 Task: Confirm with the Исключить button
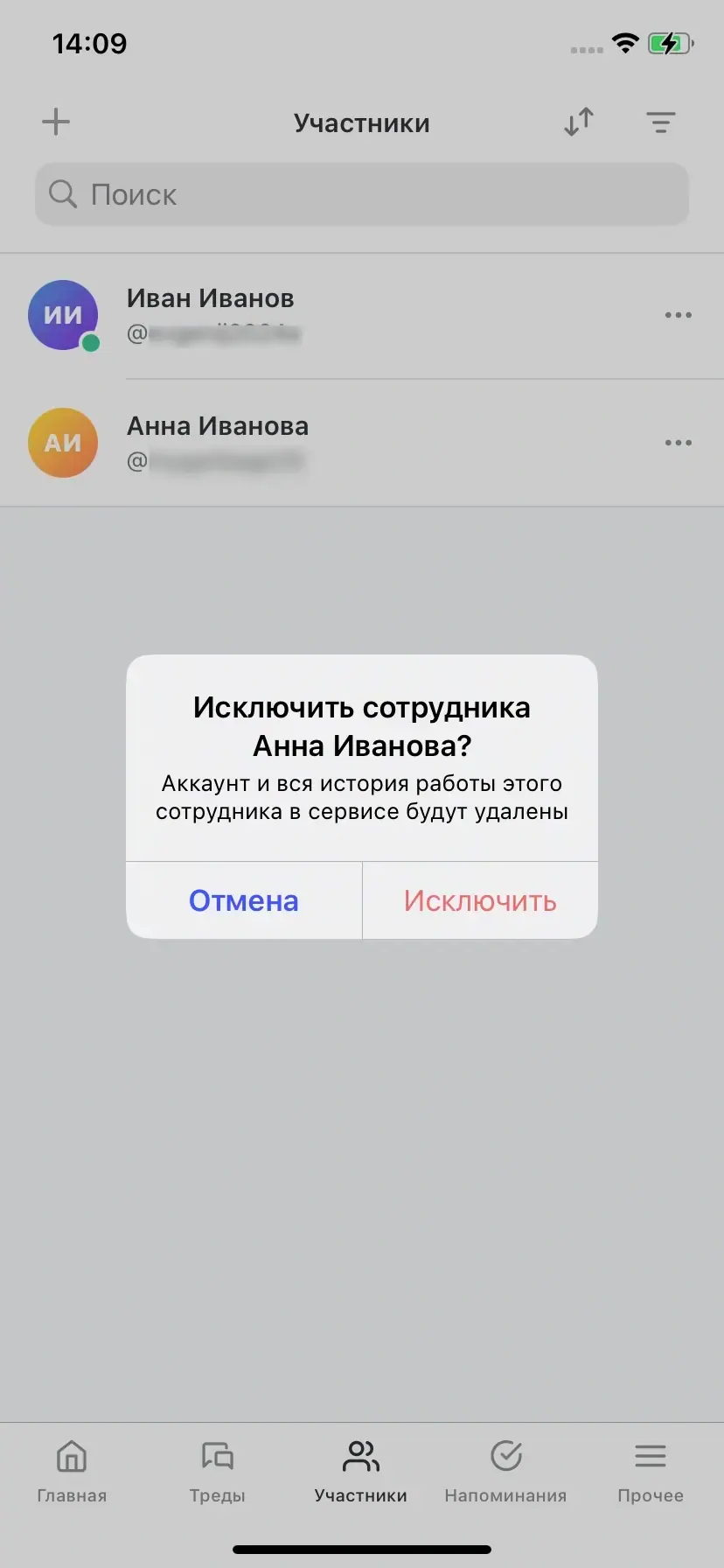pos(479,900)
